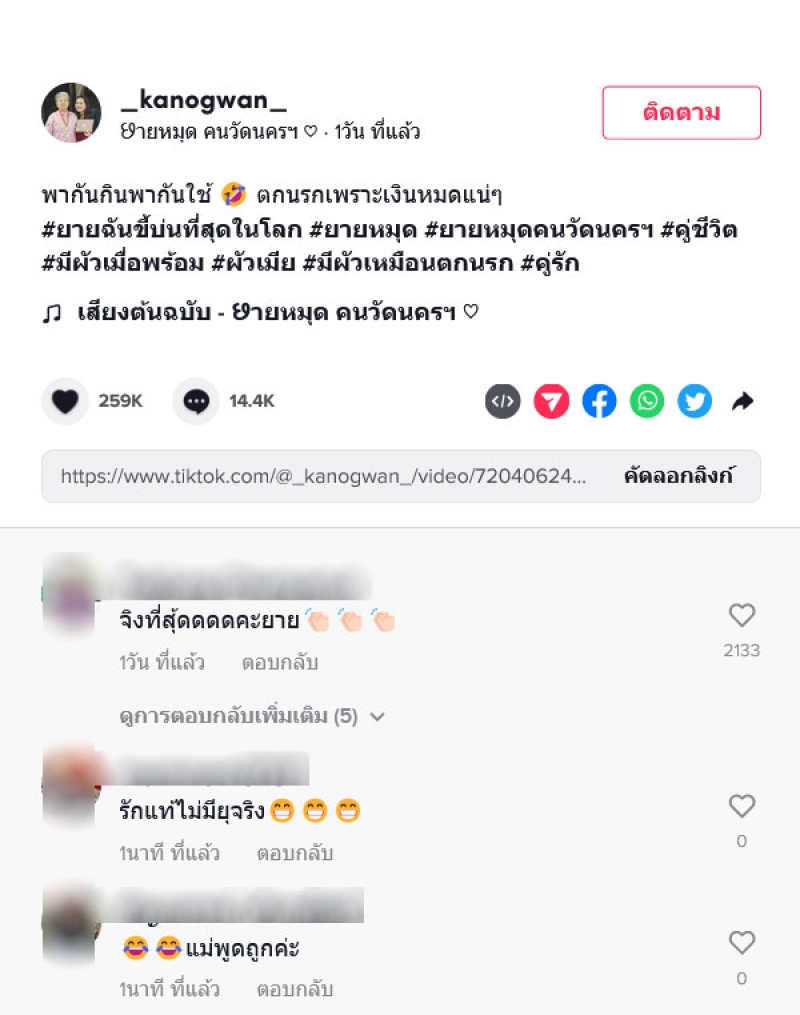Image resolution: width=800 pixels, height=1015 pixels.
Task: Open more share options arrow
Action: 742,402
